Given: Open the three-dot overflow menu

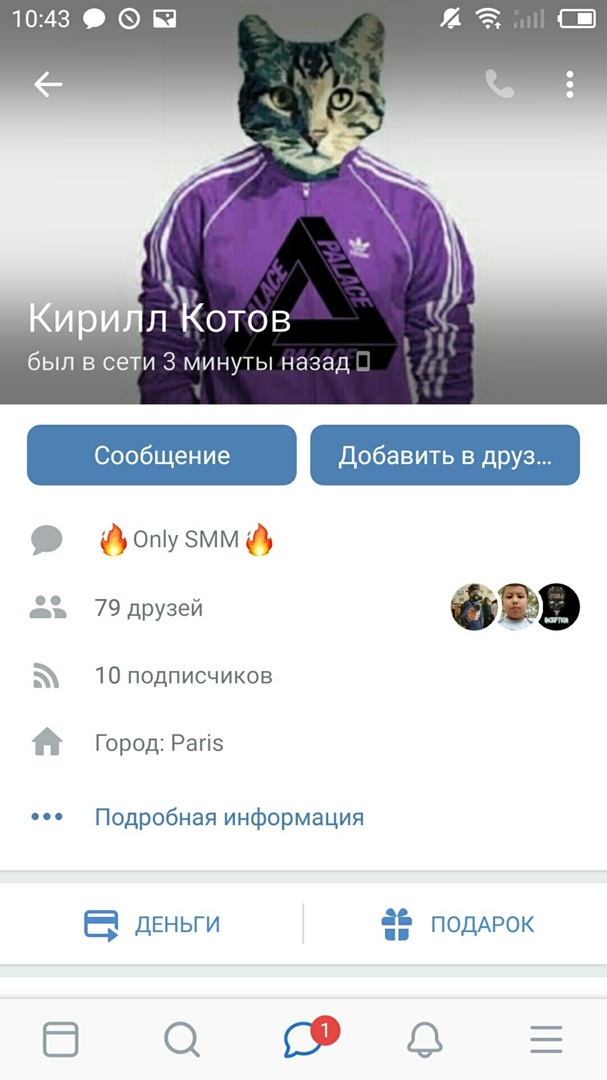Looking at the screenshot, I should pos(569,85).
